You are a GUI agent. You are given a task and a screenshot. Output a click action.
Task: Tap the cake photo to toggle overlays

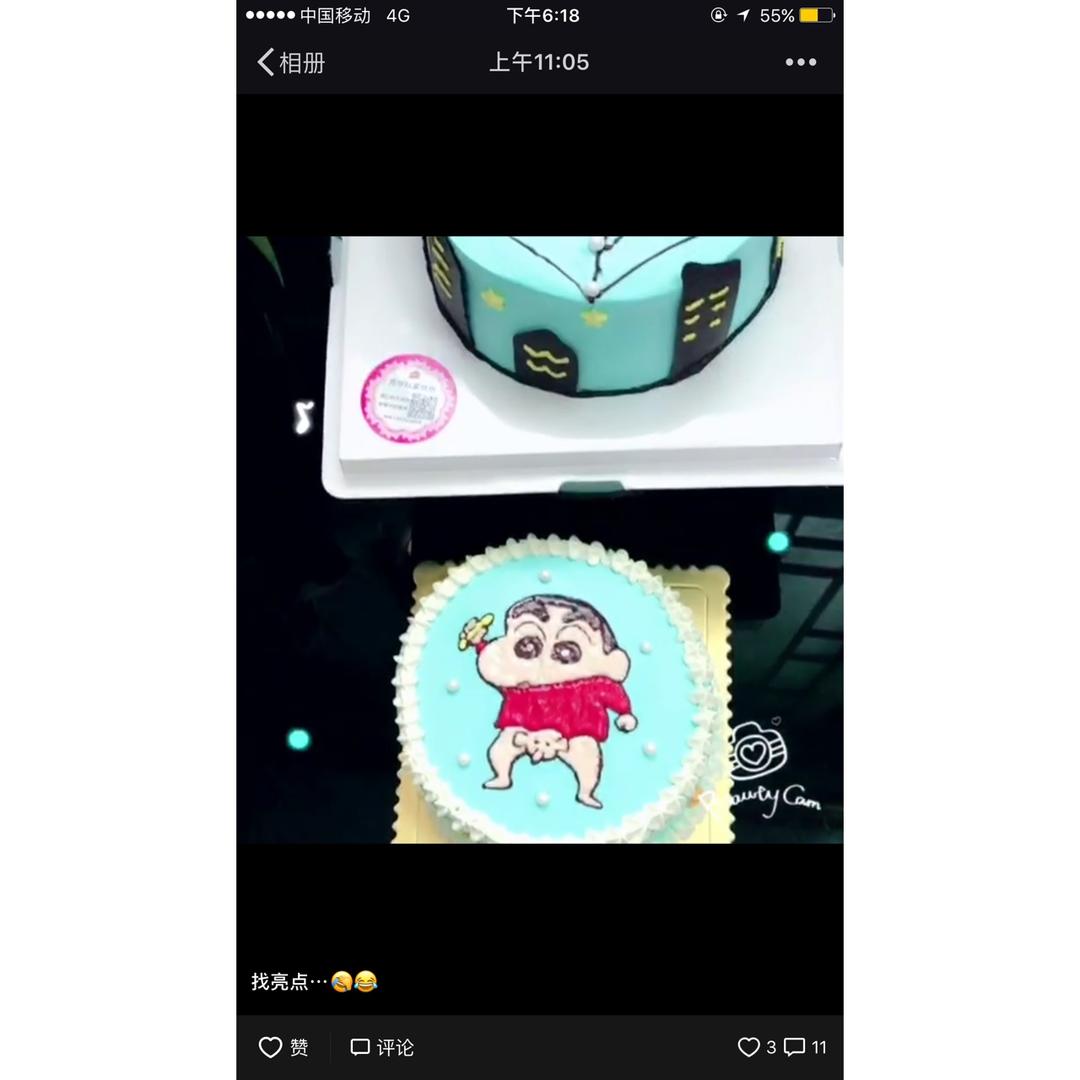point(540,539)
